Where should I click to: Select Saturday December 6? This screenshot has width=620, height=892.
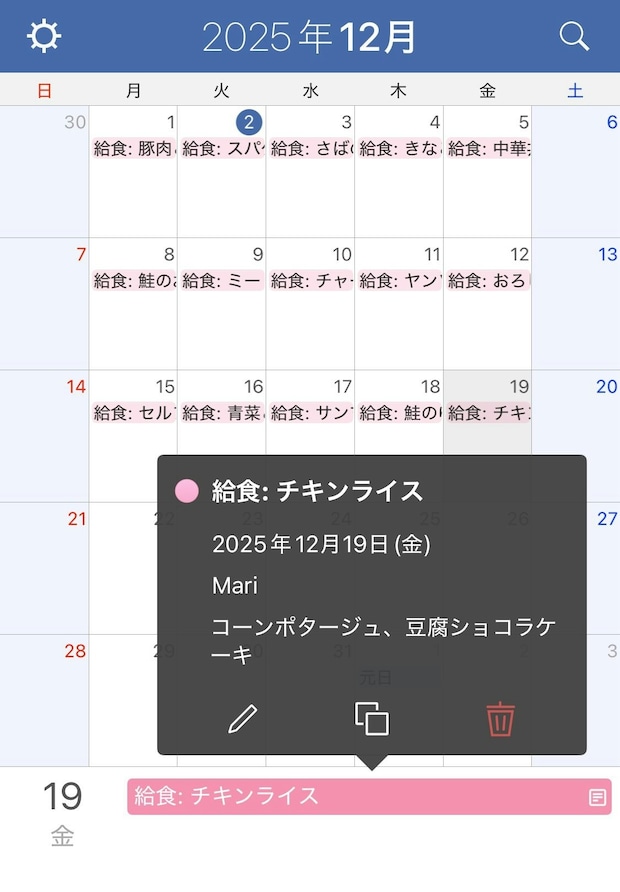point(576,170)
